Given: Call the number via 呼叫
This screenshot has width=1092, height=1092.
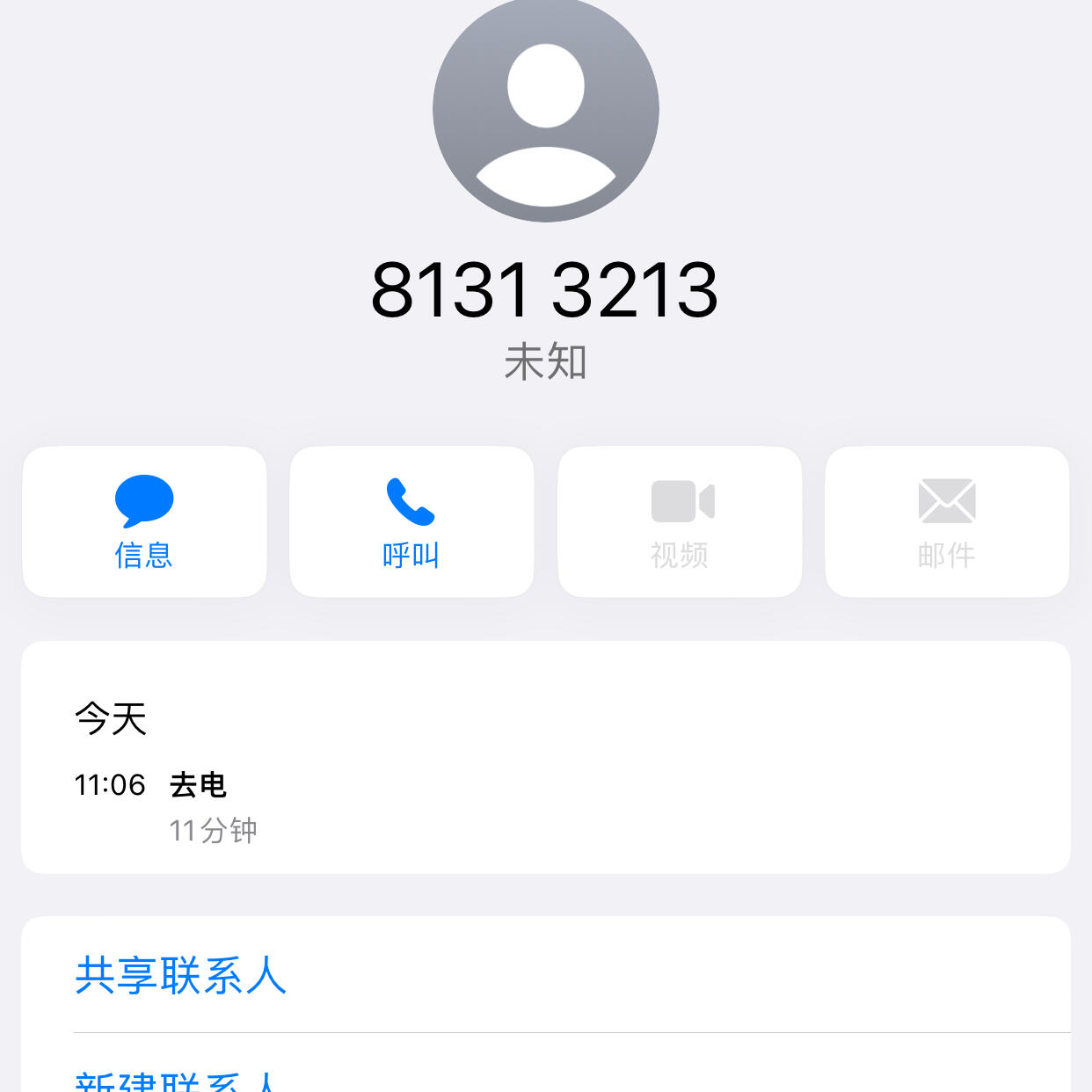Looking at the screenshot, I should [x=411, y=521].
